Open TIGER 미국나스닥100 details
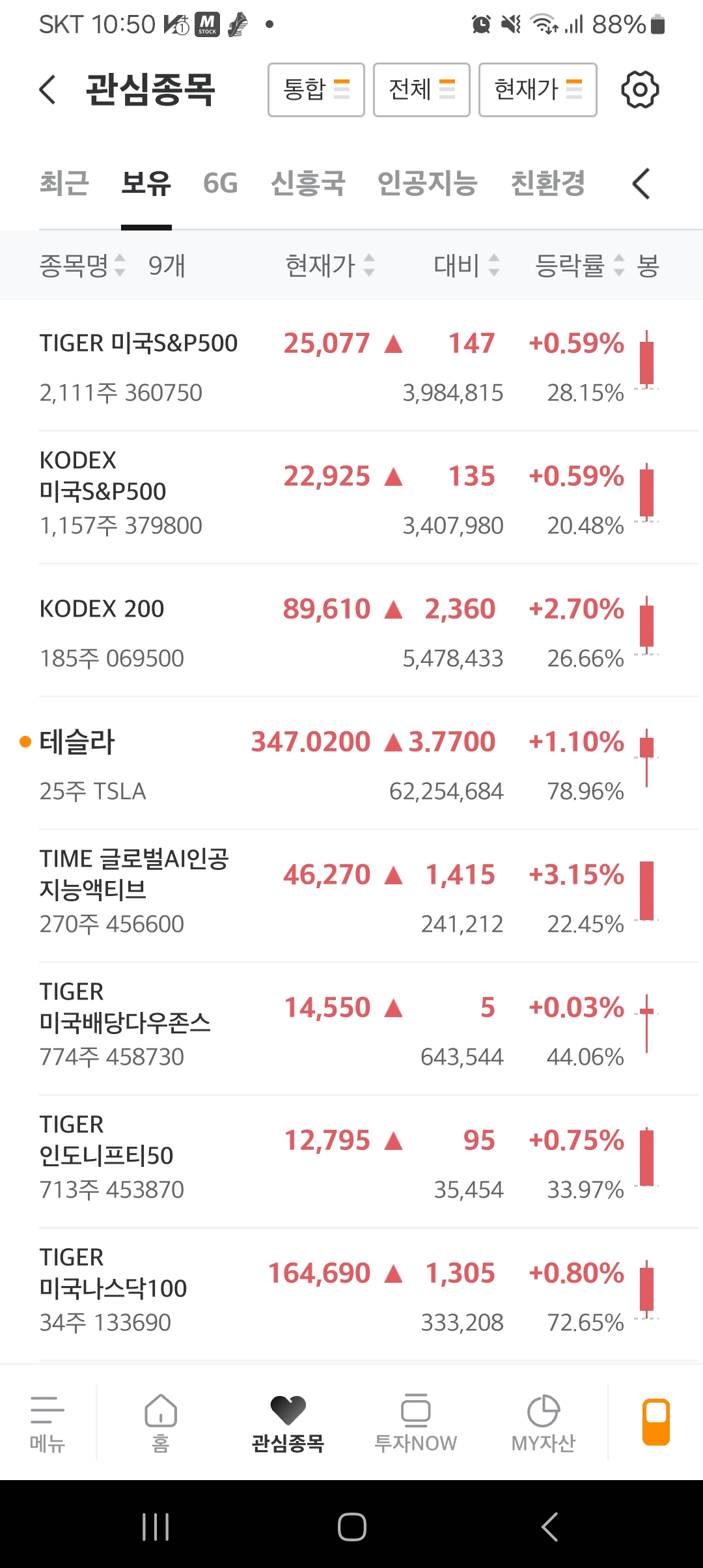 click(x=113, y=1273)
